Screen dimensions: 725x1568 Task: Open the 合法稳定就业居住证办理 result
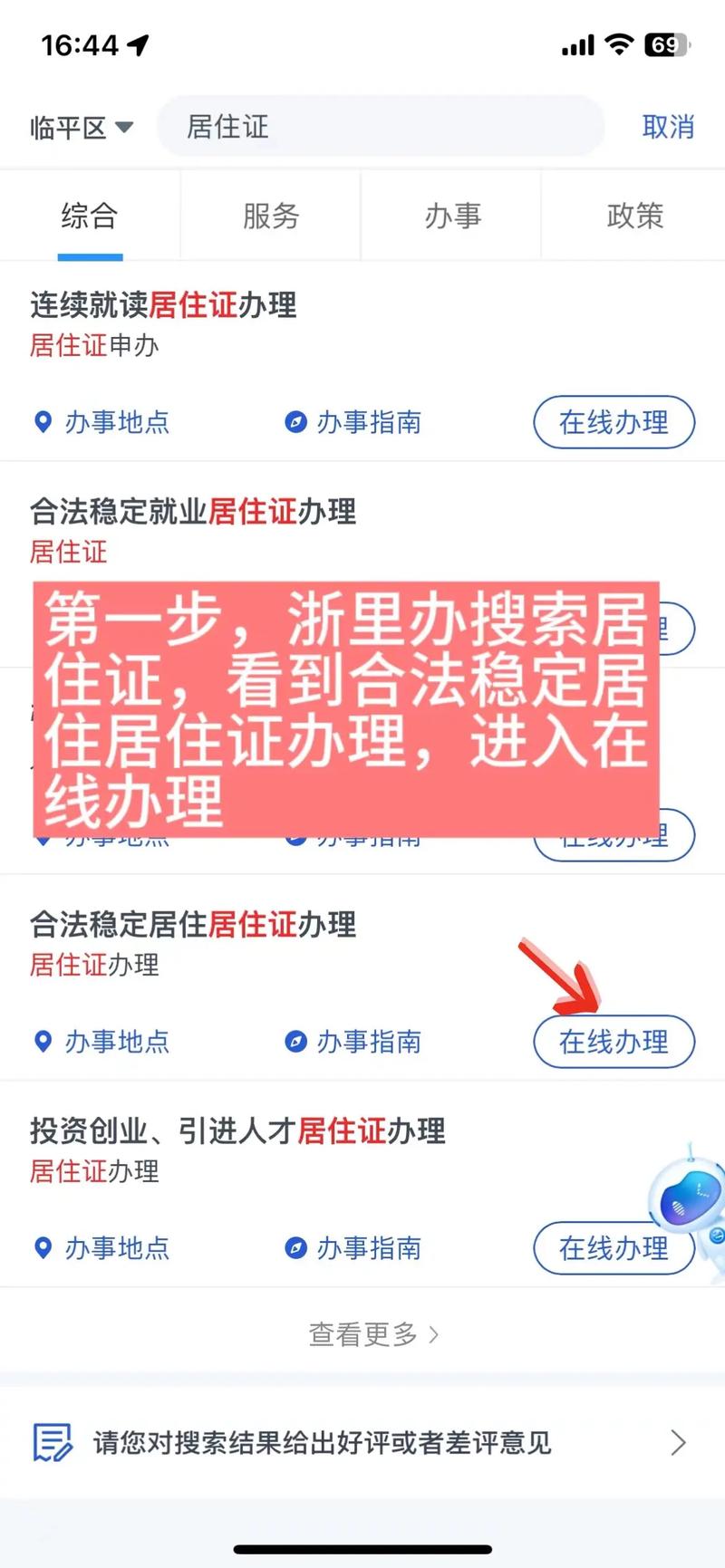(x=193, y=512)
